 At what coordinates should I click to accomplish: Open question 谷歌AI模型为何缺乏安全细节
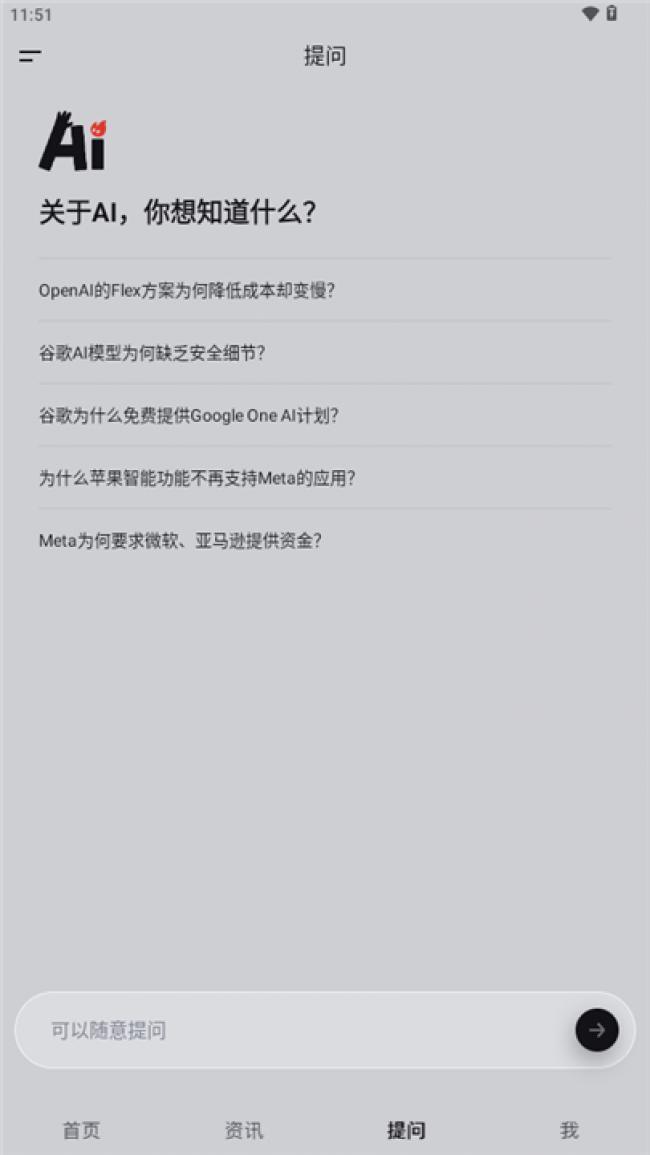point(152,352)
